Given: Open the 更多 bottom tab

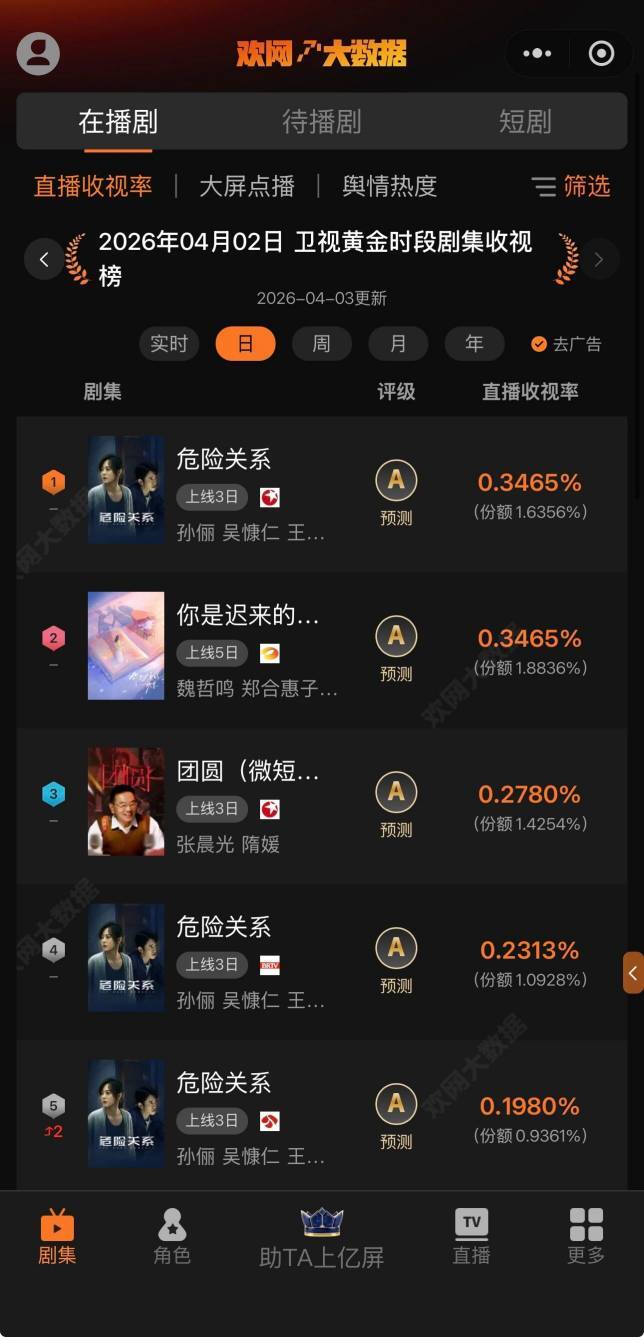Looking at the screenshot, I should pyautogui.click(x=586, y=1237).
